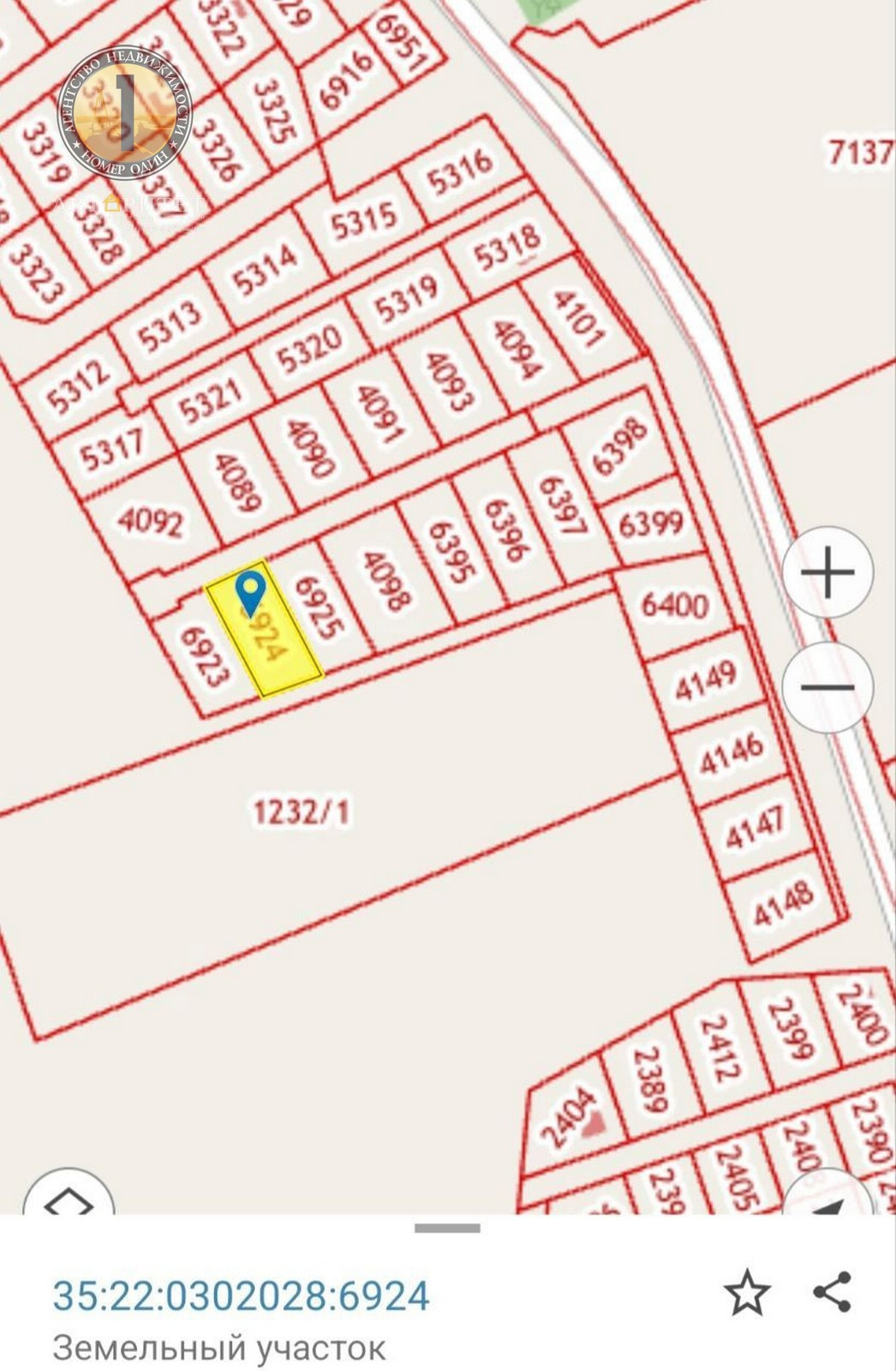Open cadastral number 35:22:0302028:6924 details

(241, 1295)
